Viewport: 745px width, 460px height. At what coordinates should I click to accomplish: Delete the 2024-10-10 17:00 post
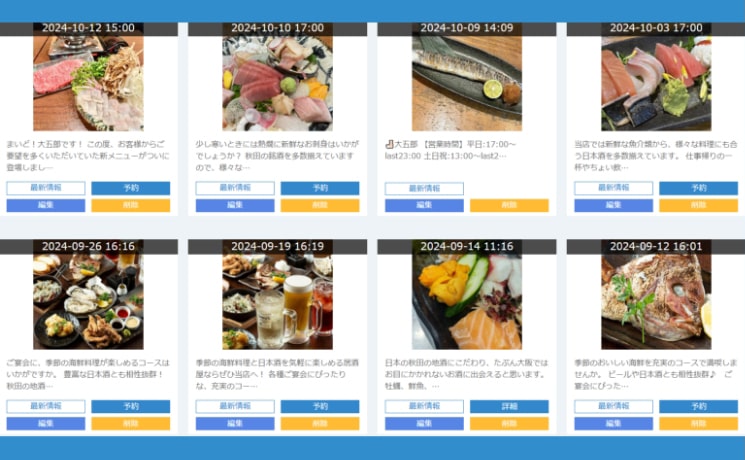coord(319,205)
